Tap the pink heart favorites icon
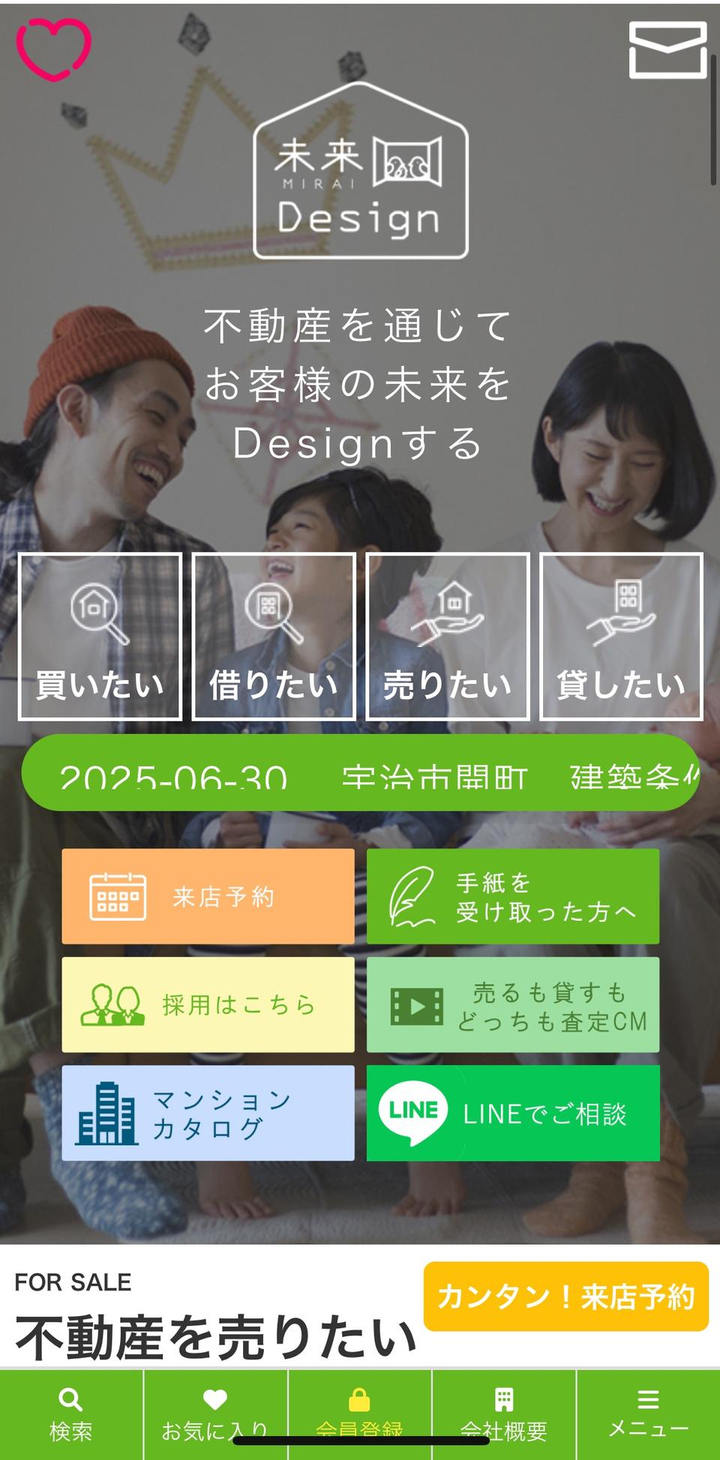Viewport: 720px width, 1460px height. (53, 49)
